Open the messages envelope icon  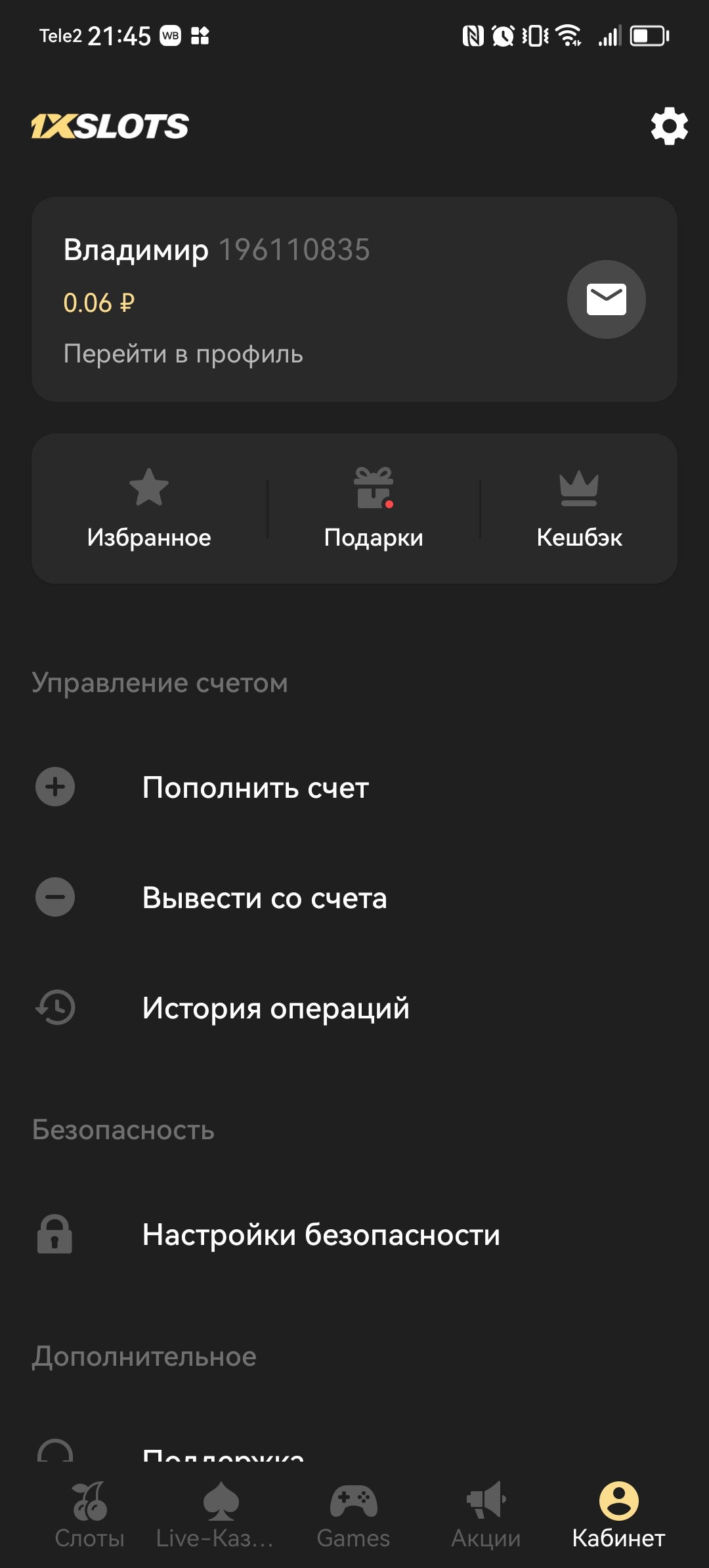pos(606,299)
